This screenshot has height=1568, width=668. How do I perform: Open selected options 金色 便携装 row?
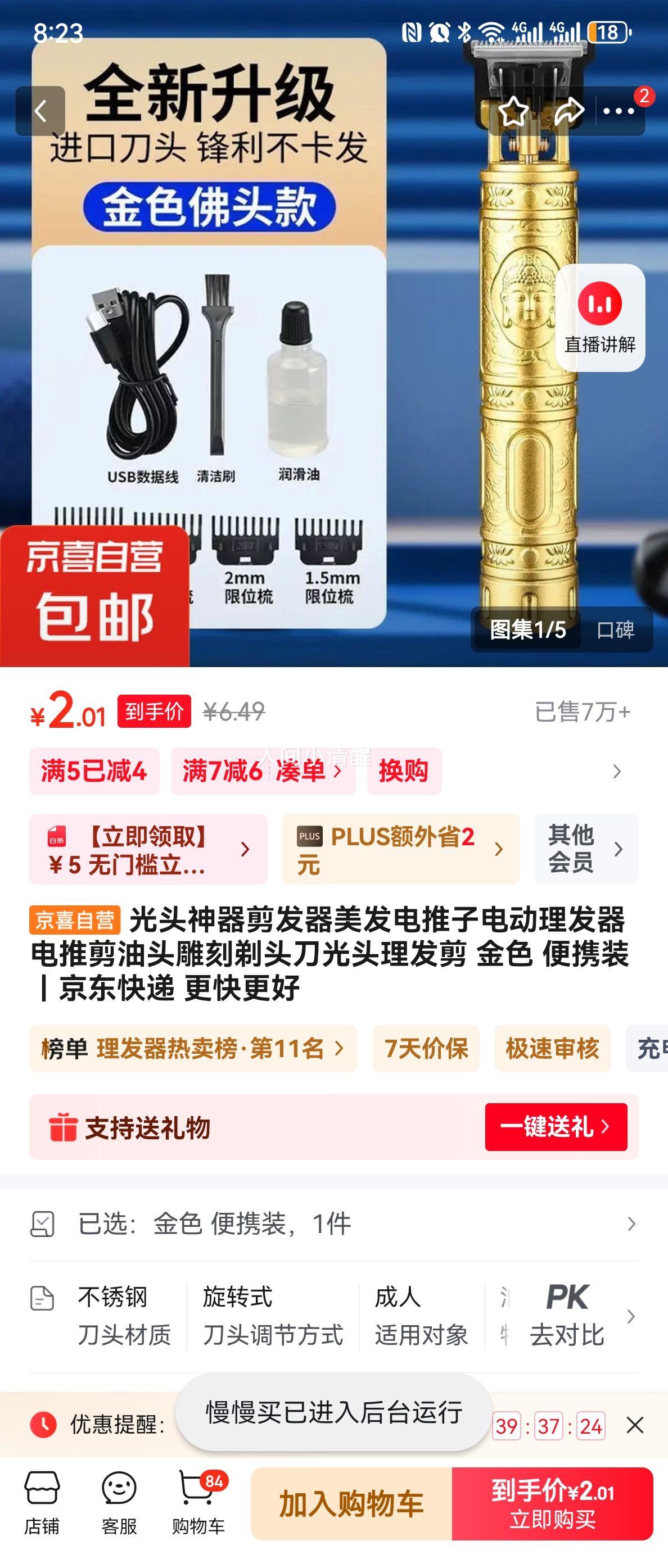click(x=333, y=1223)
